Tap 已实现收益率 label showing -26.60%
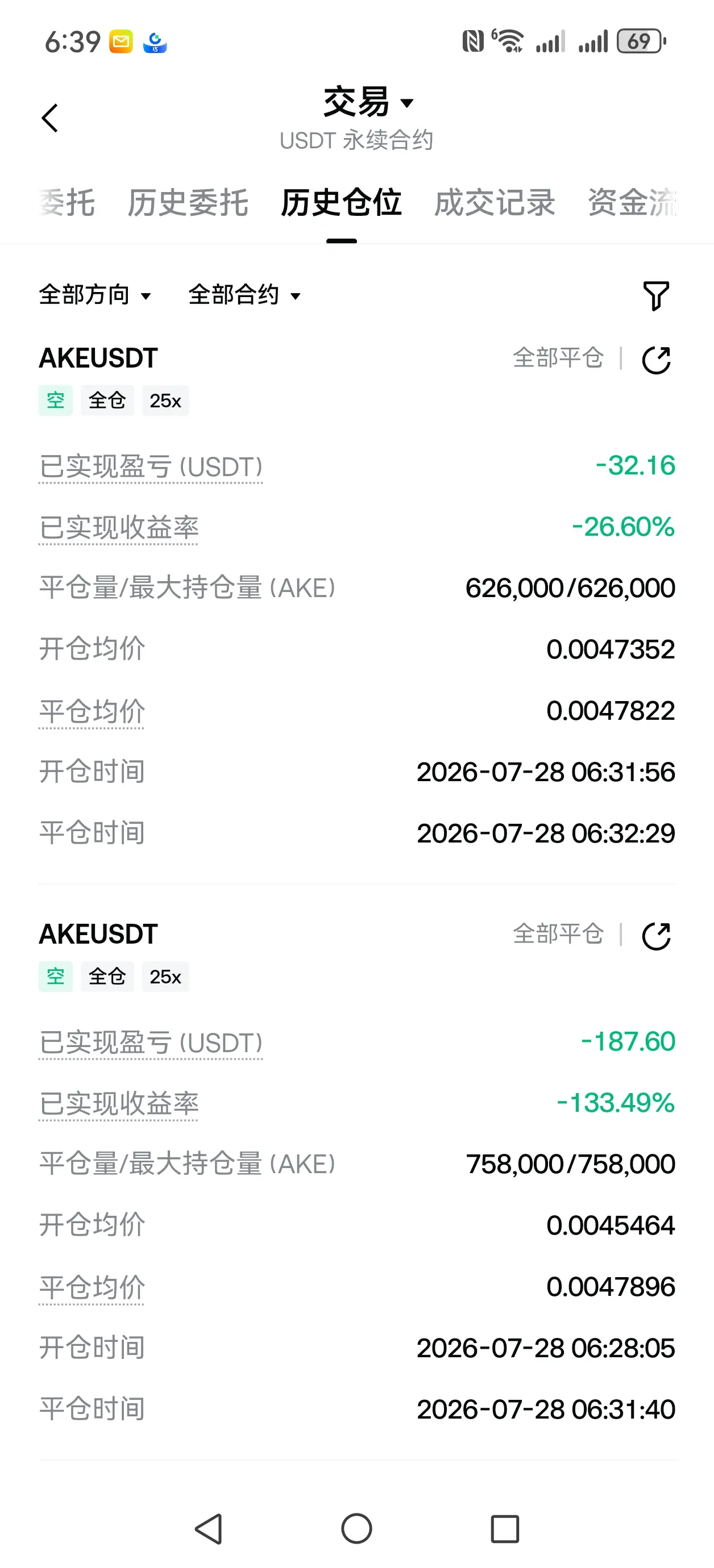The image size is (714, 1568). pyautogui.click(x=119, y=528)
